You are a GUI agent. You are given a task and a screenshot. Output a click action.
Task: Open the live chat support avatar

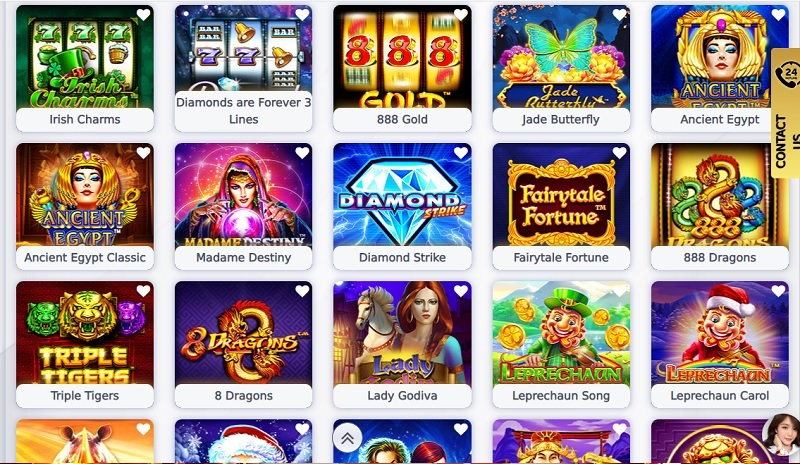tap(779, 435)
